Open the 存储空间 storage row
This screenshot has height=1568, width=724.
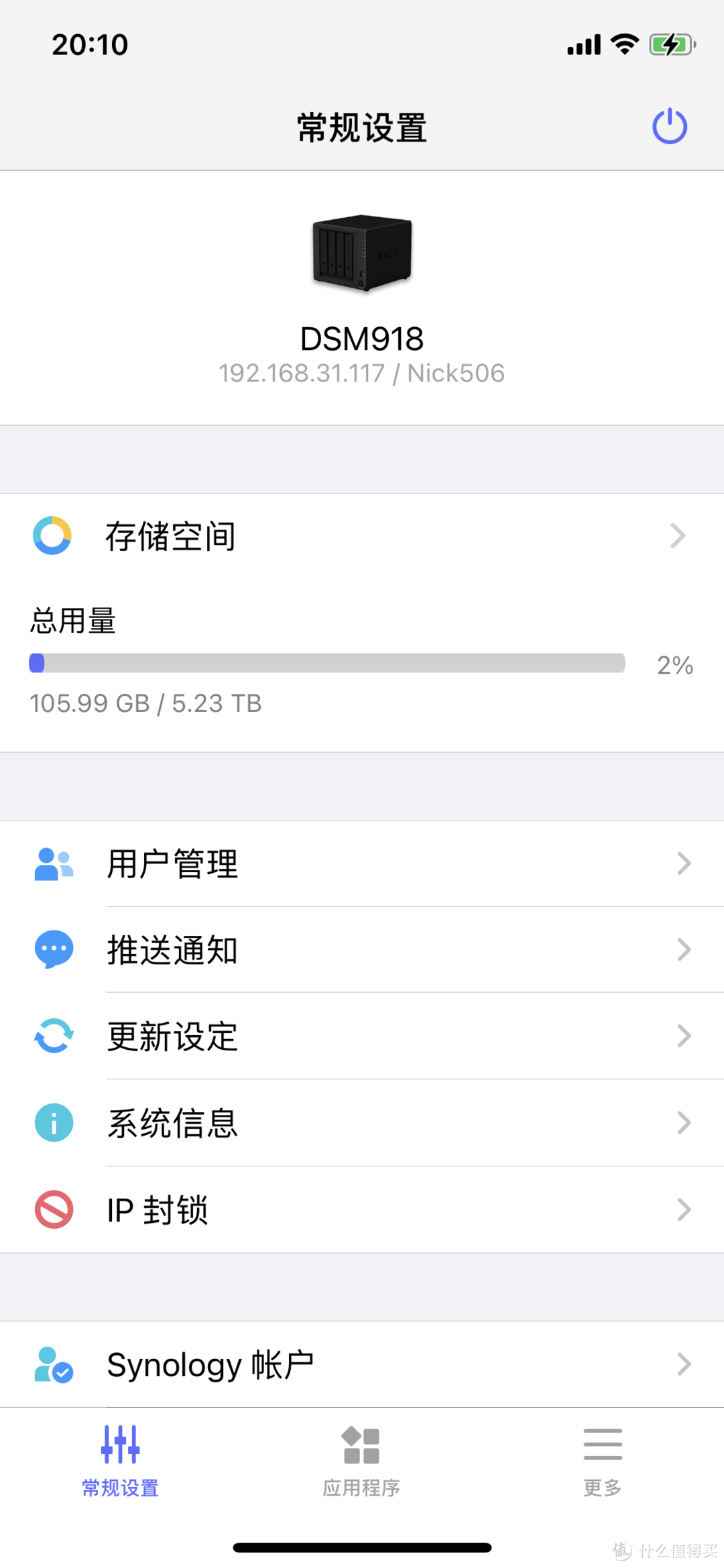[362, 536]
